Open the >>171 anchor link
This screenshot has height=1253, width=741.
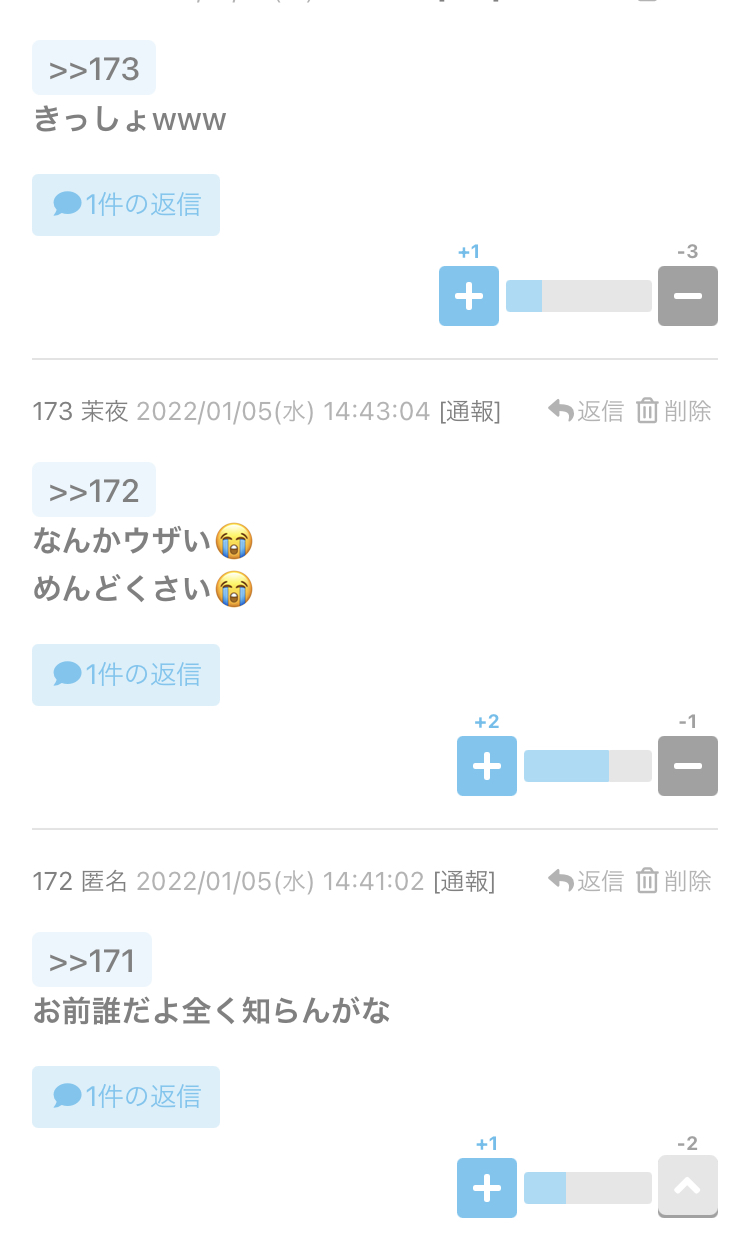coord(91,960)
